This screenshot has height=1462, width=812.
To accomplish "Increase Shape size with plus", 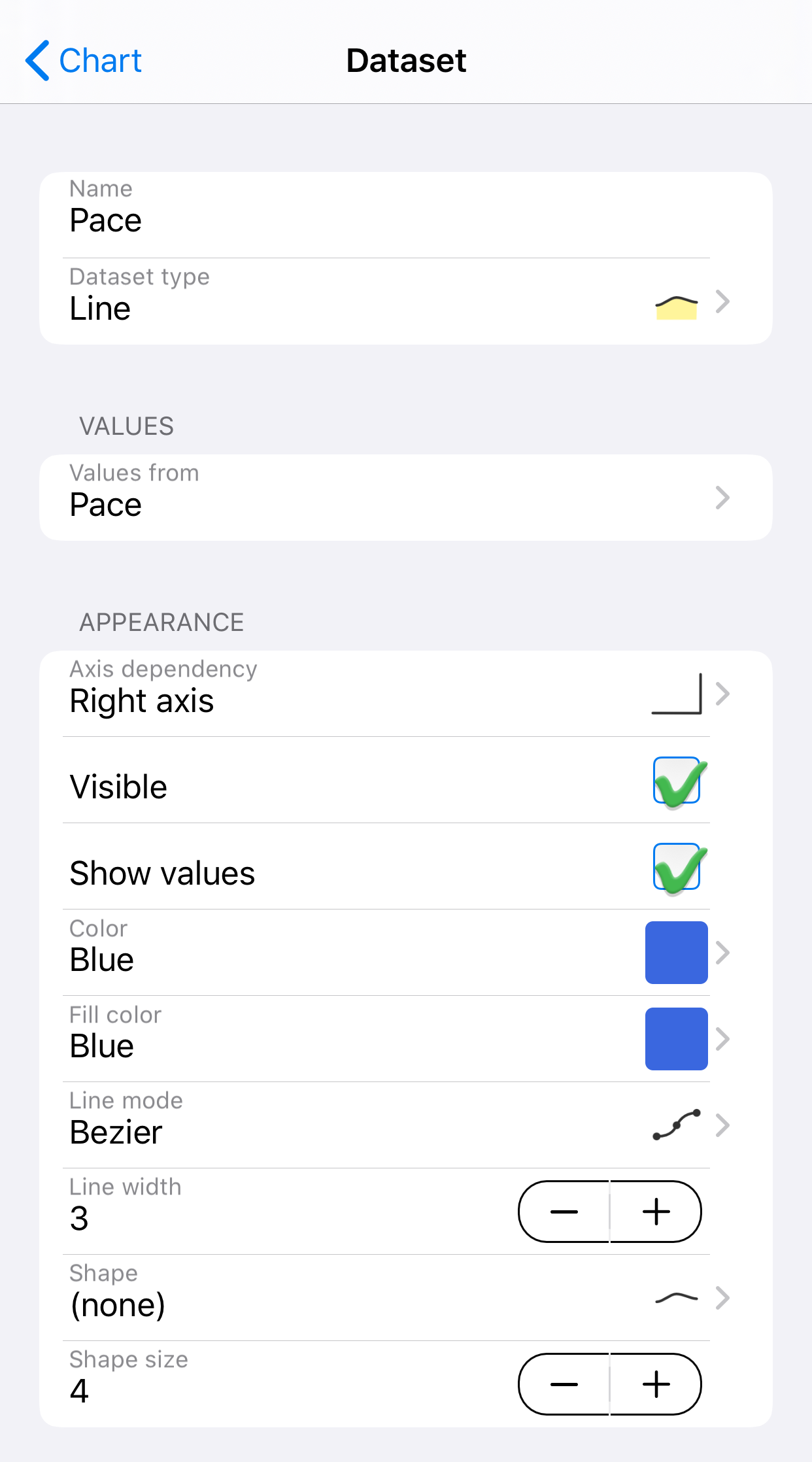I will click(656, 1384).
